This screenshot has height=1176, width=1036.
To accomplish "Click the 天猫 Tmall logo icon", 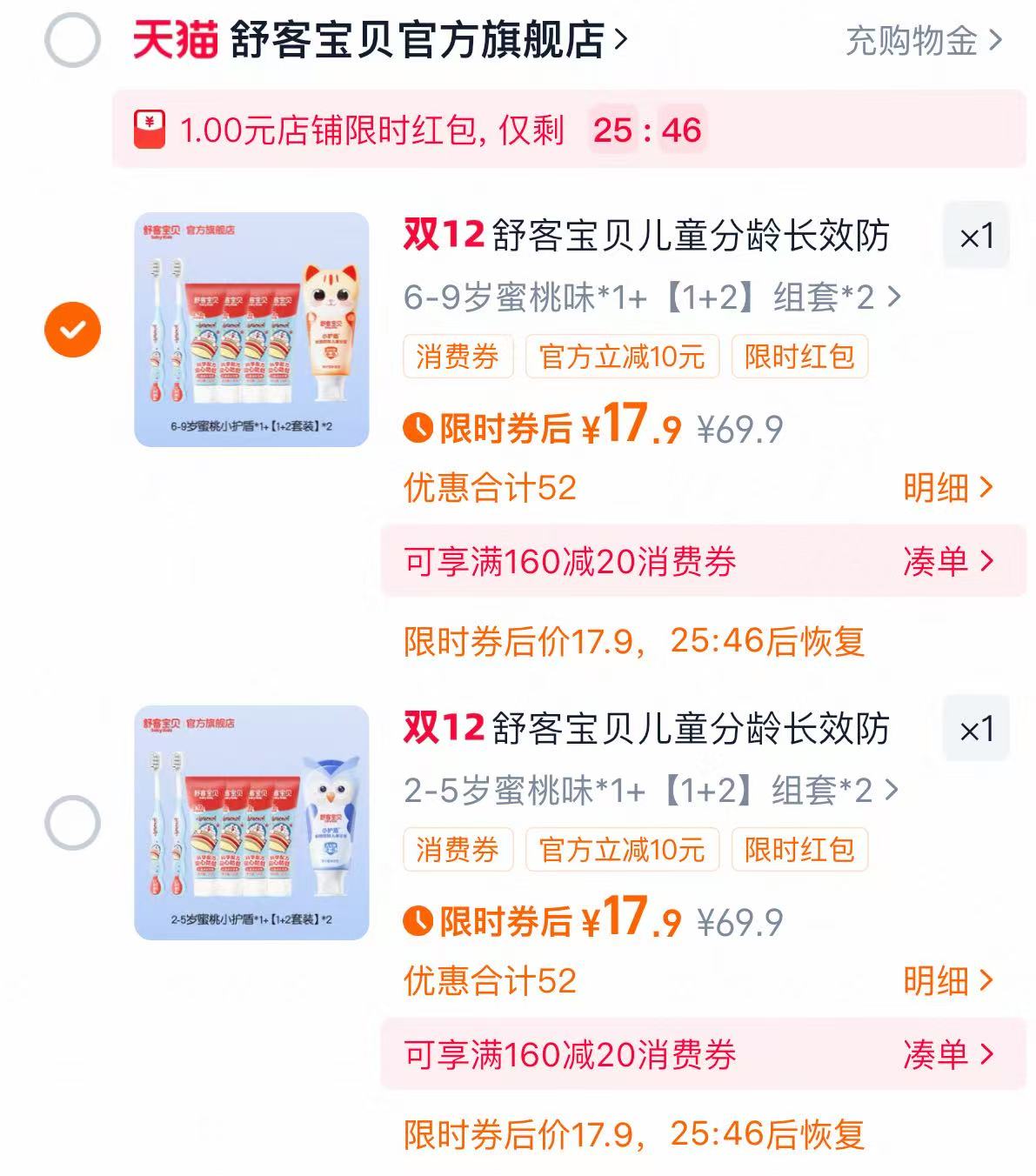I will click(x=172, y=38).
